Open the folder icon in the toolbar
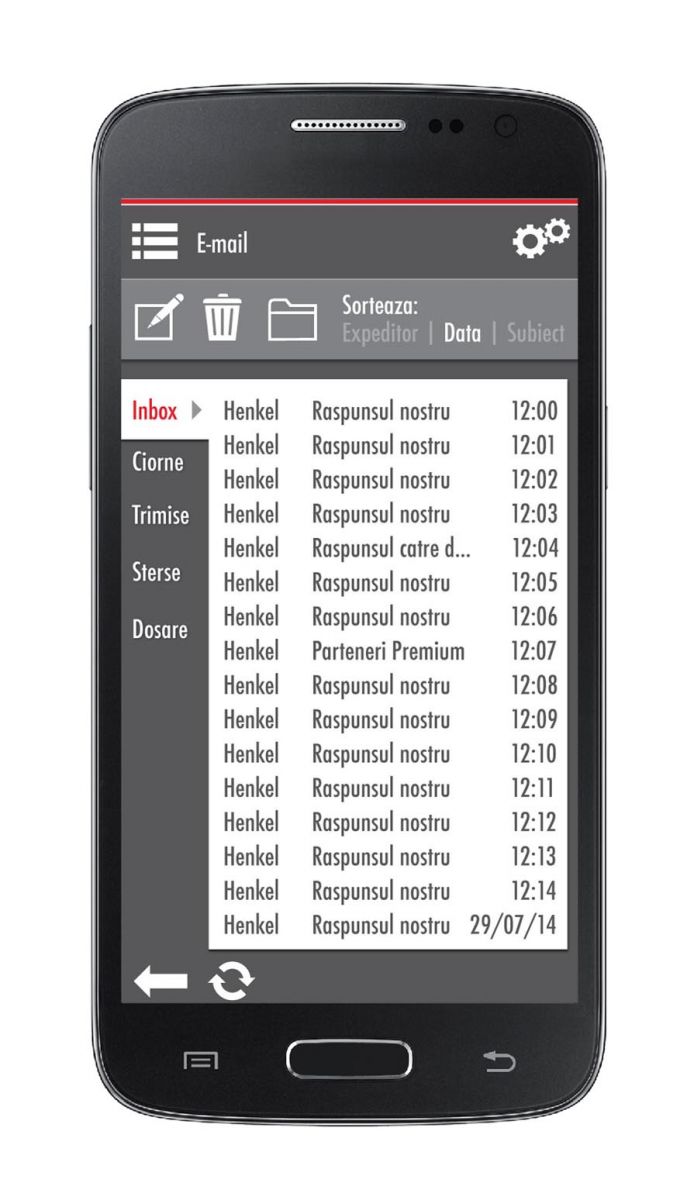Viewport: 687px width, 1200px height. [292, 319]
